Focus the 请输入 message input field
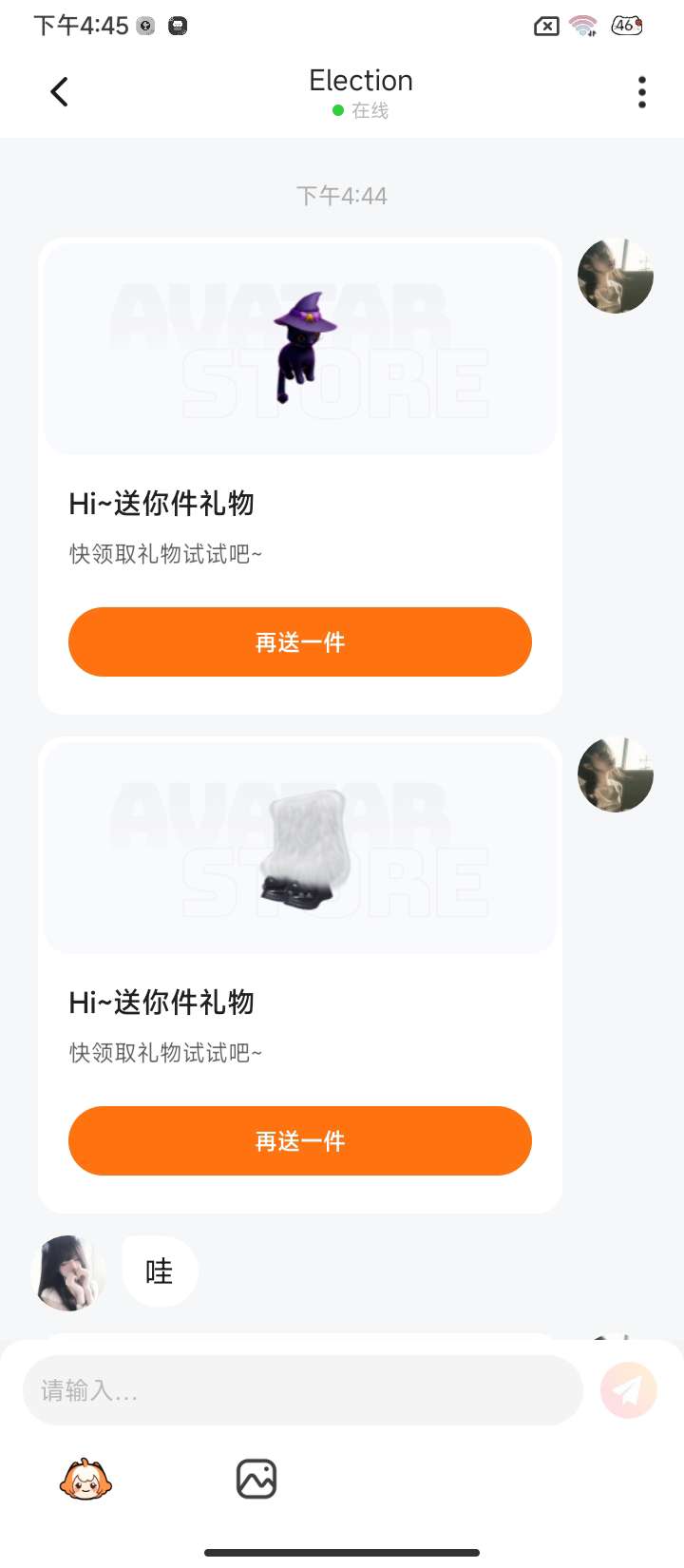684x1568 pixels. 302,1390
